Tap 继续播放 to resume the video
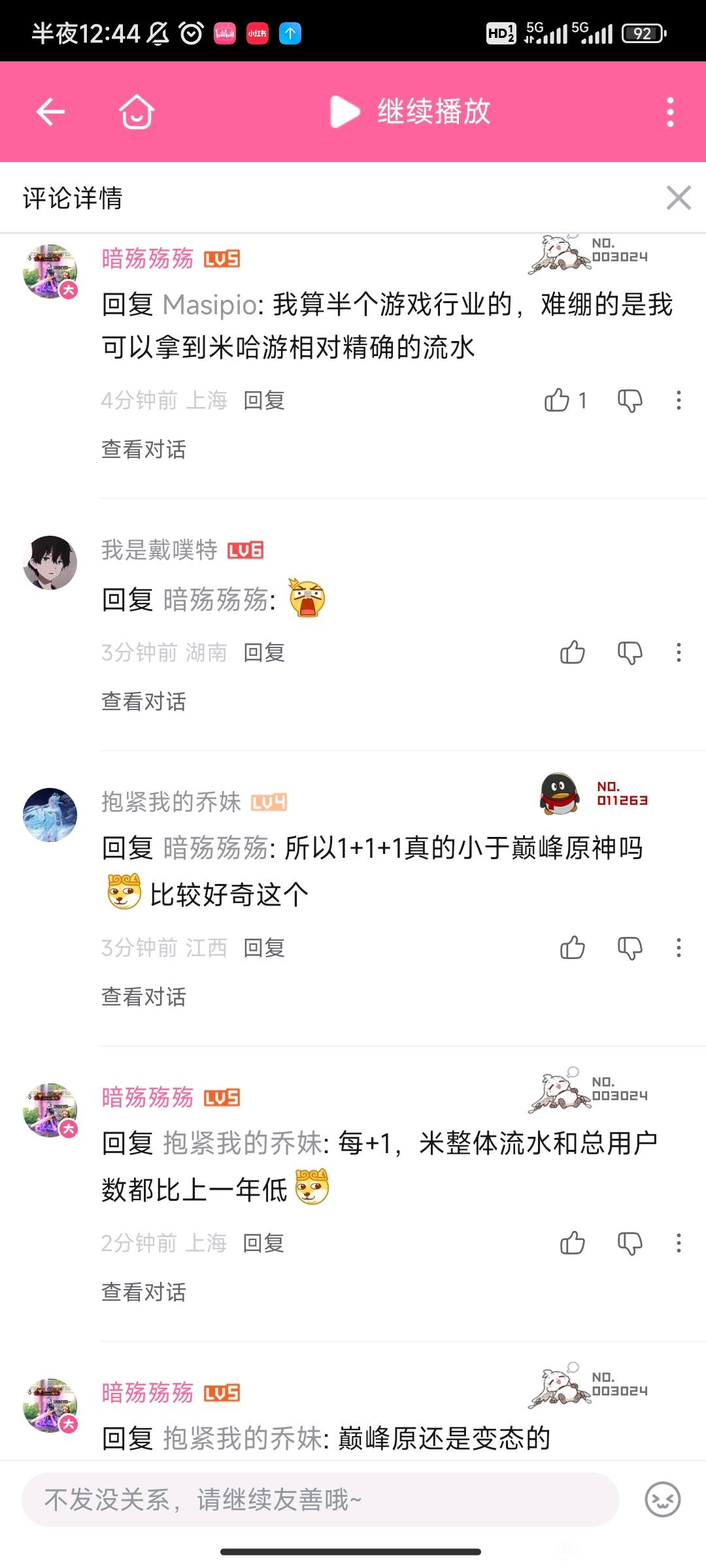This screenshot has height=1568, width=706. pyautogui.click(x=411, y=112)
